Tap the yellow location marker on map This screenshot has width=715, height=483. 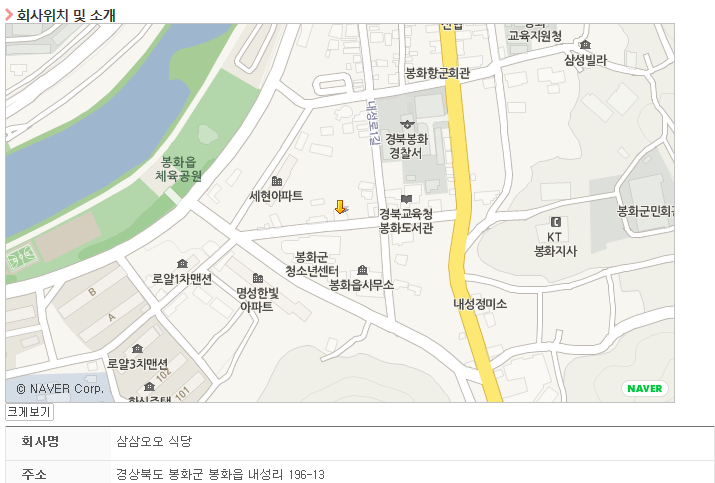(340, 207)
